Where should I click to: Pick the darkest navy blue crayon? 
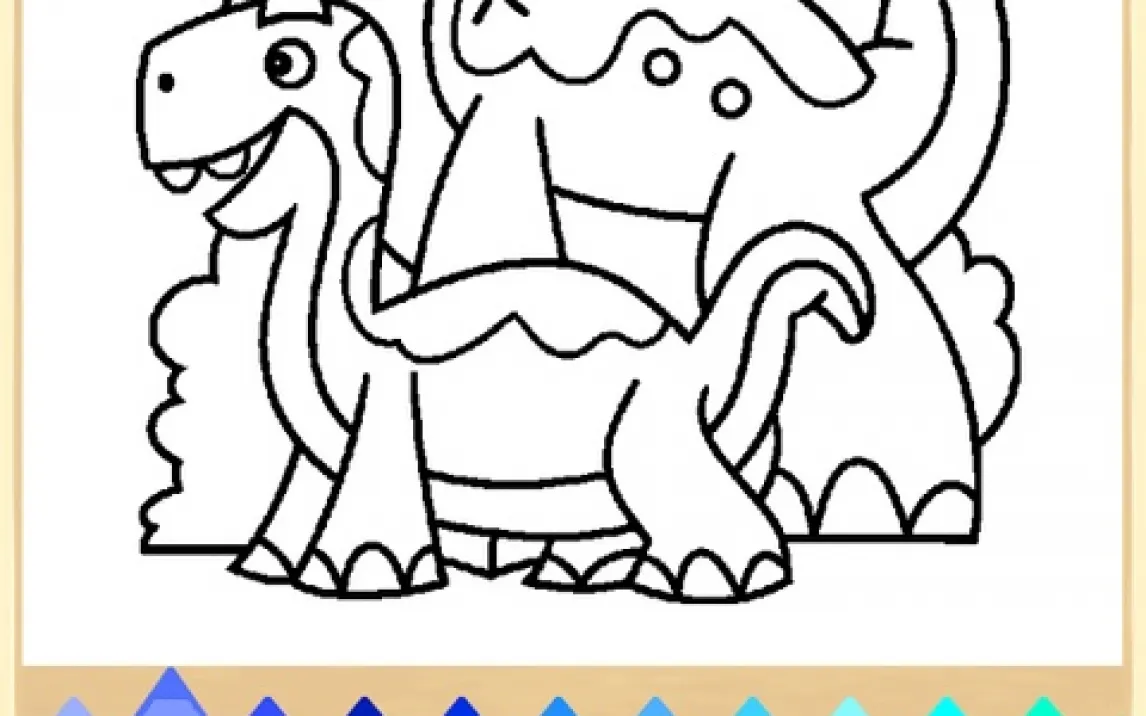(365, 708)
